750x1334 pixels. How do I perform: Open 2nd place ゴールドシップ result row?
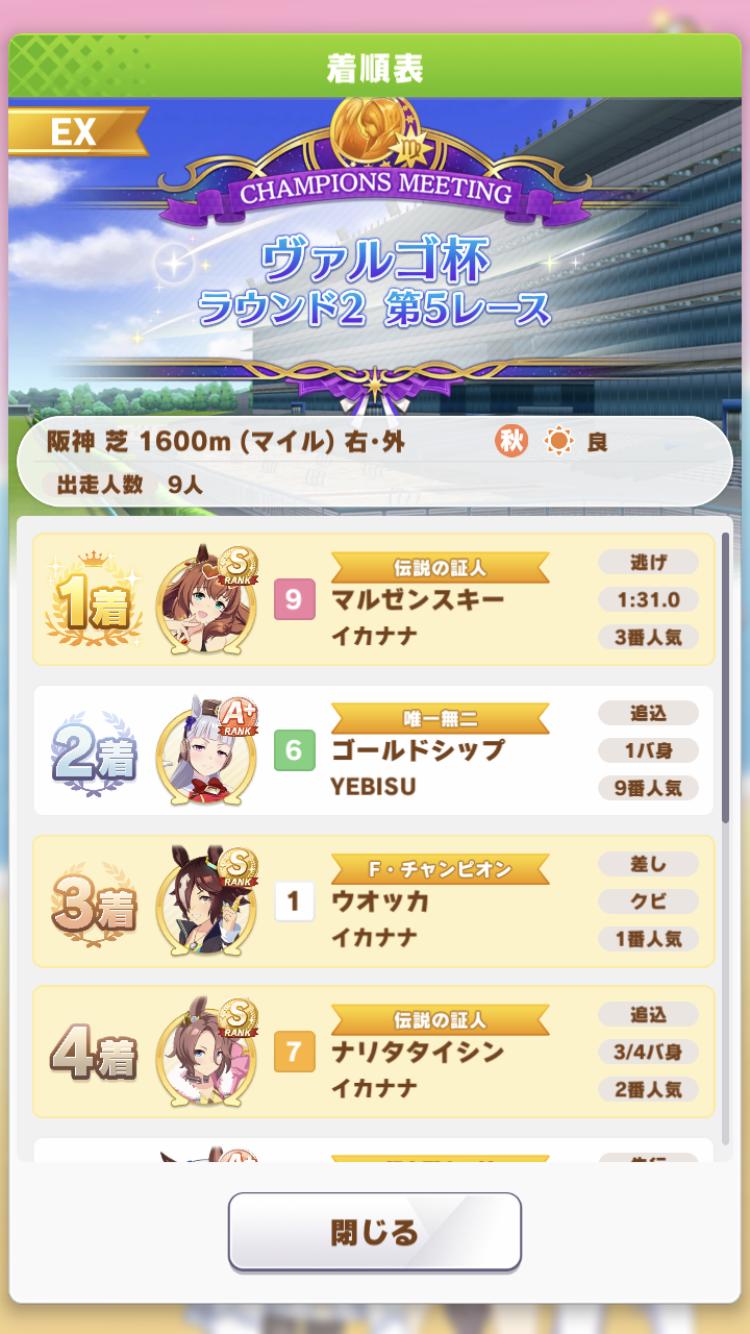click(x=374, y=750)
